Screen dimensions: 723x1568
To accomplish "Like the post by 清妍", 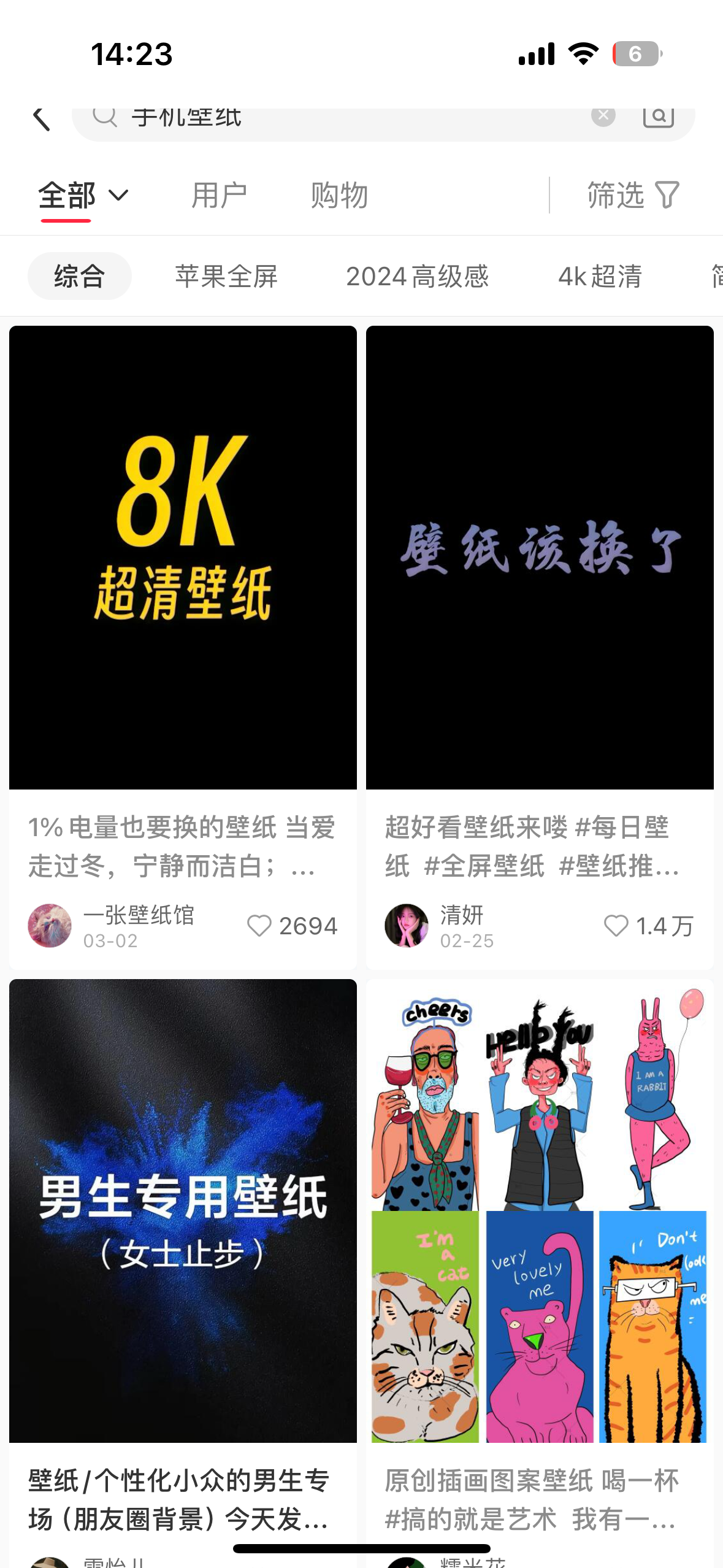I will 616,926.
